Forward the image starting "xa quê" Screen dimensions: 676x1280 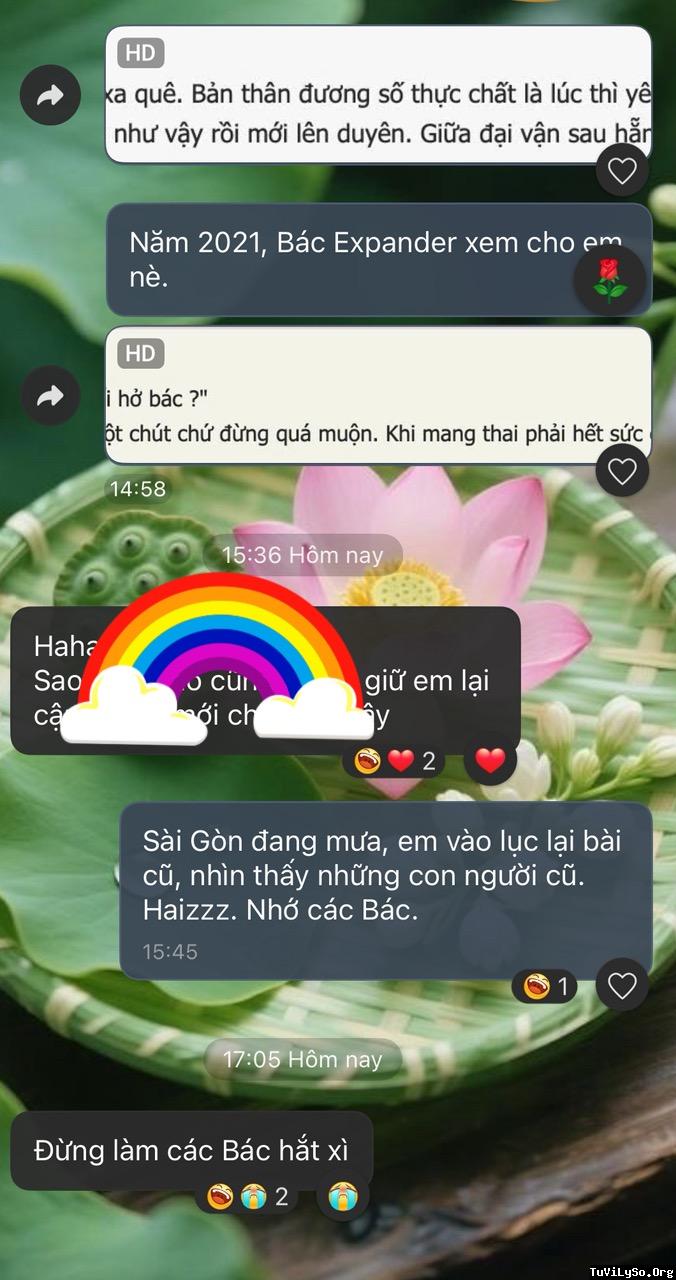pos(50,95)
